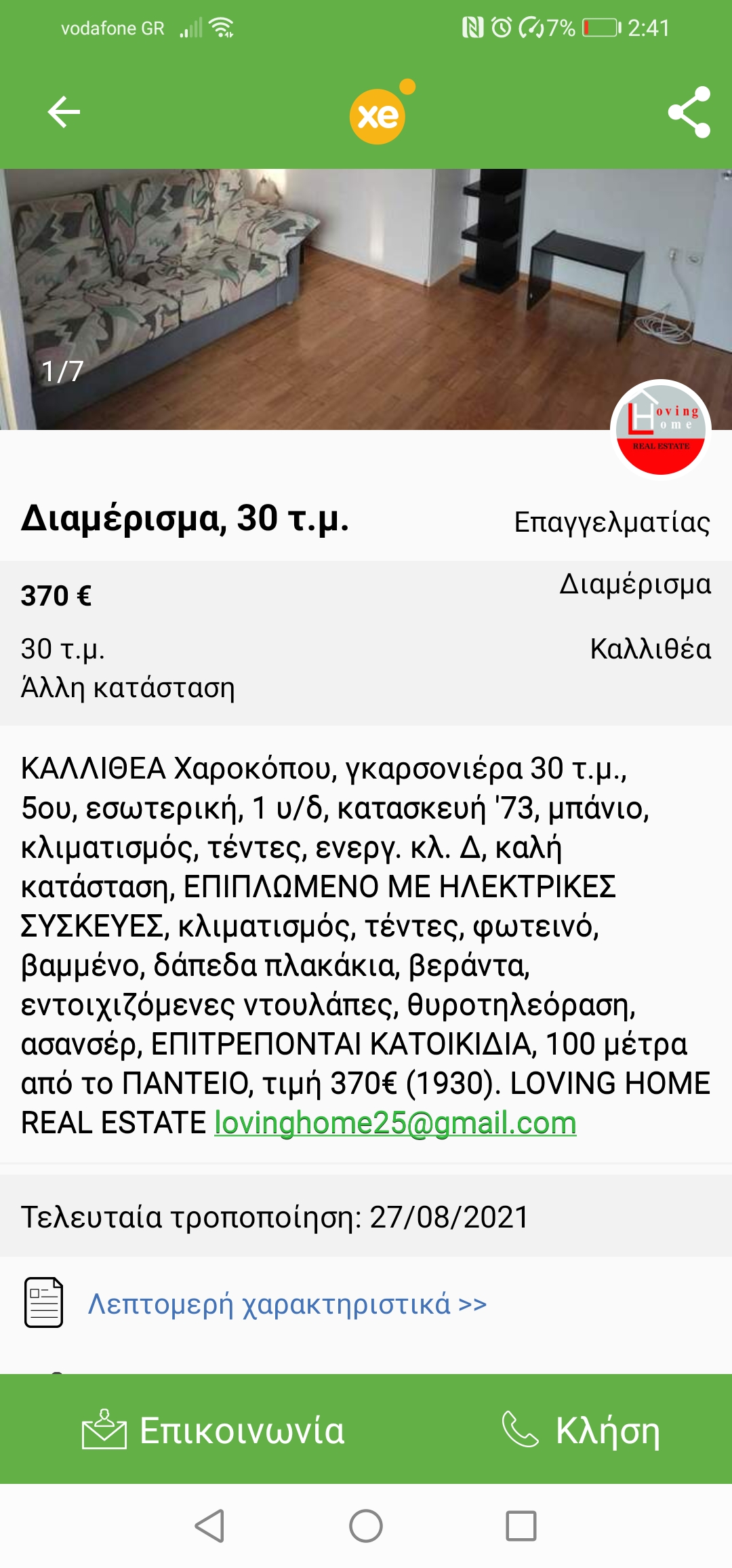Call the agent via Κλήση
The height and width of the screenshot is (1568, 732).
[x=582, y=1430]
